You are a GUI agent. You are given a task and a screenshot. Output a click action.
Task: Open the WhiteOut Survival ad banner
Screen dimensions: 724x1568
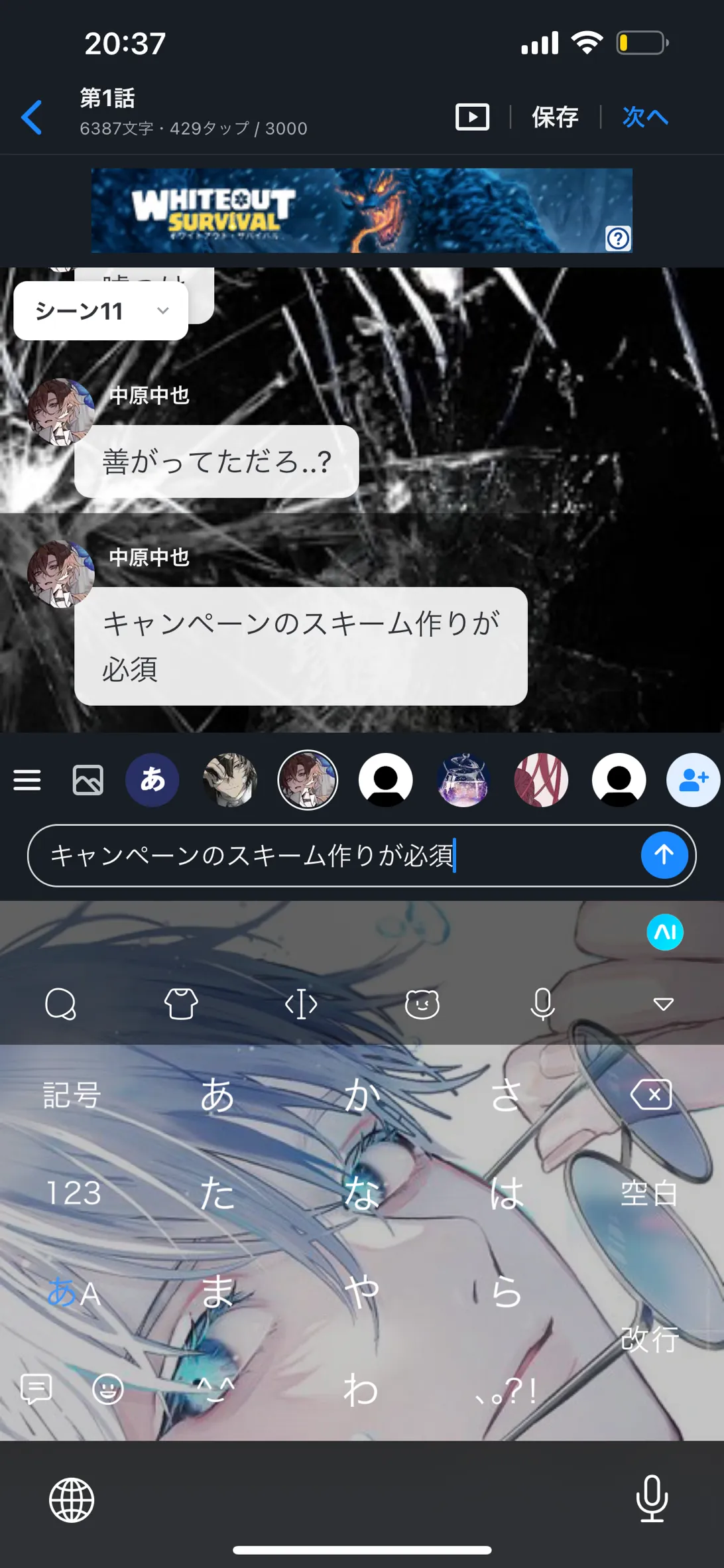pyautogui.click(x=361, y=210)
